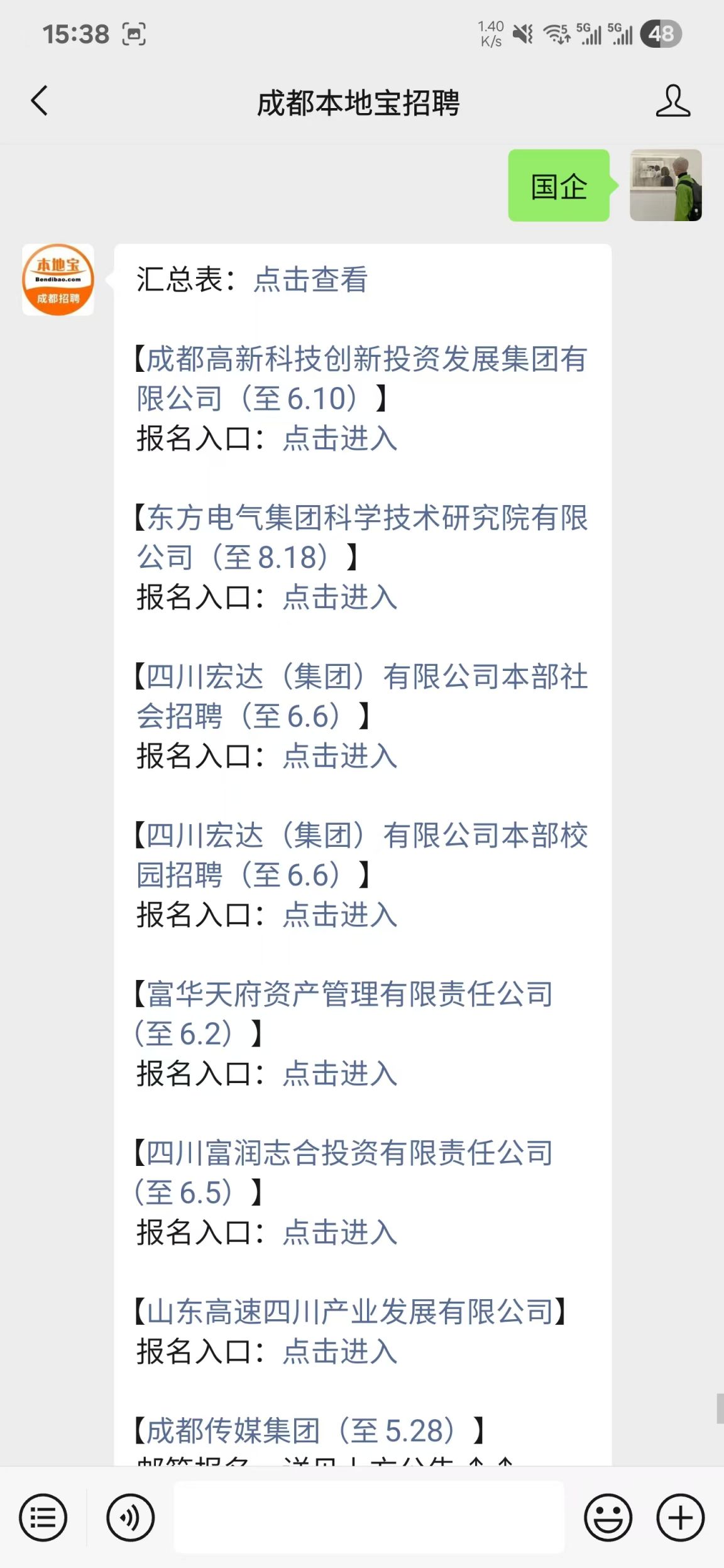Enter 报名入口 under 东方电气集团
Image resolution: width=724 pixels, height=1568 pixels.
point(340,597)
